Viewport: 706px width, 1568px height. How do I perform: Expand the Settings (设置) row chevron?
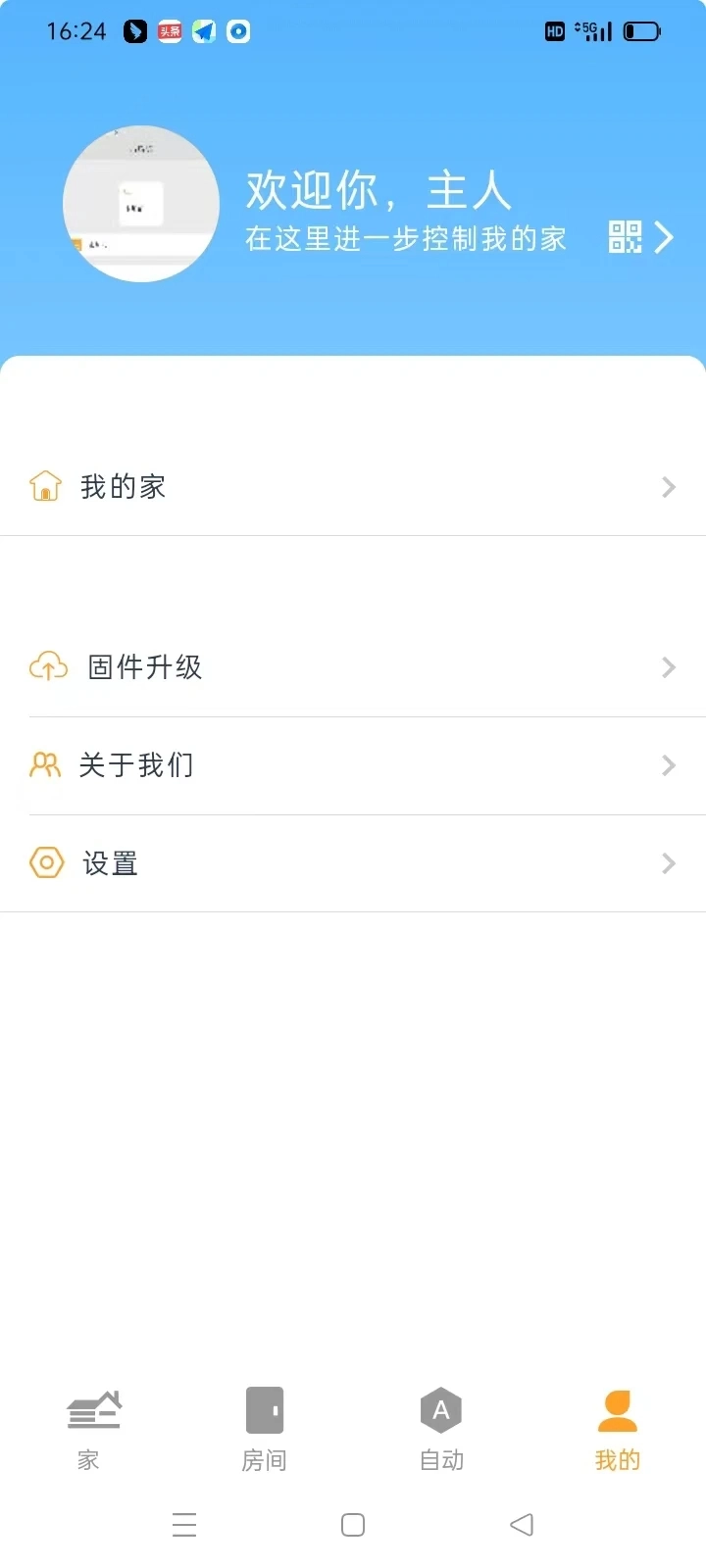point(668,863)
